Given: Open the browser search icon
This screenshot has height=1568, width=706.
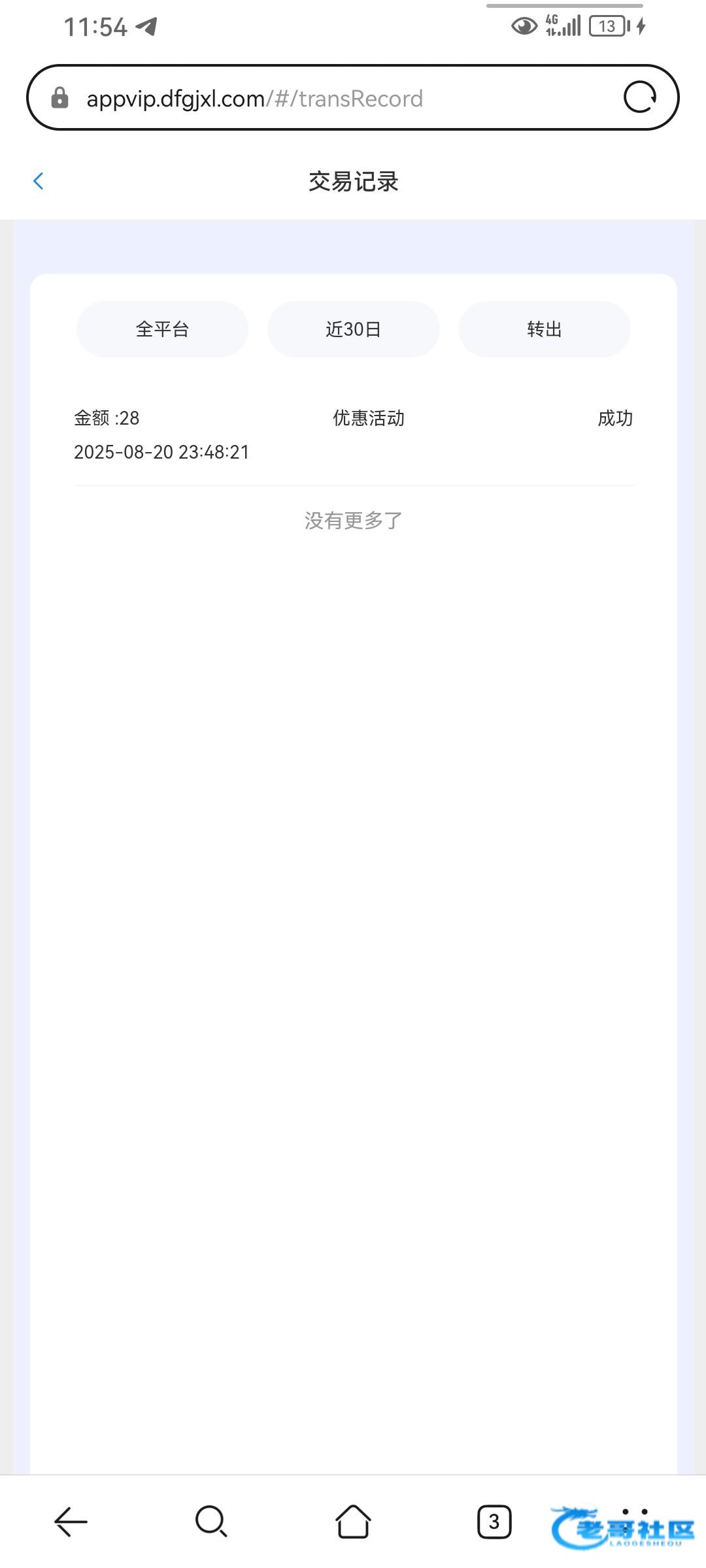Looking at the screenshot, I should click(211, 1522).
